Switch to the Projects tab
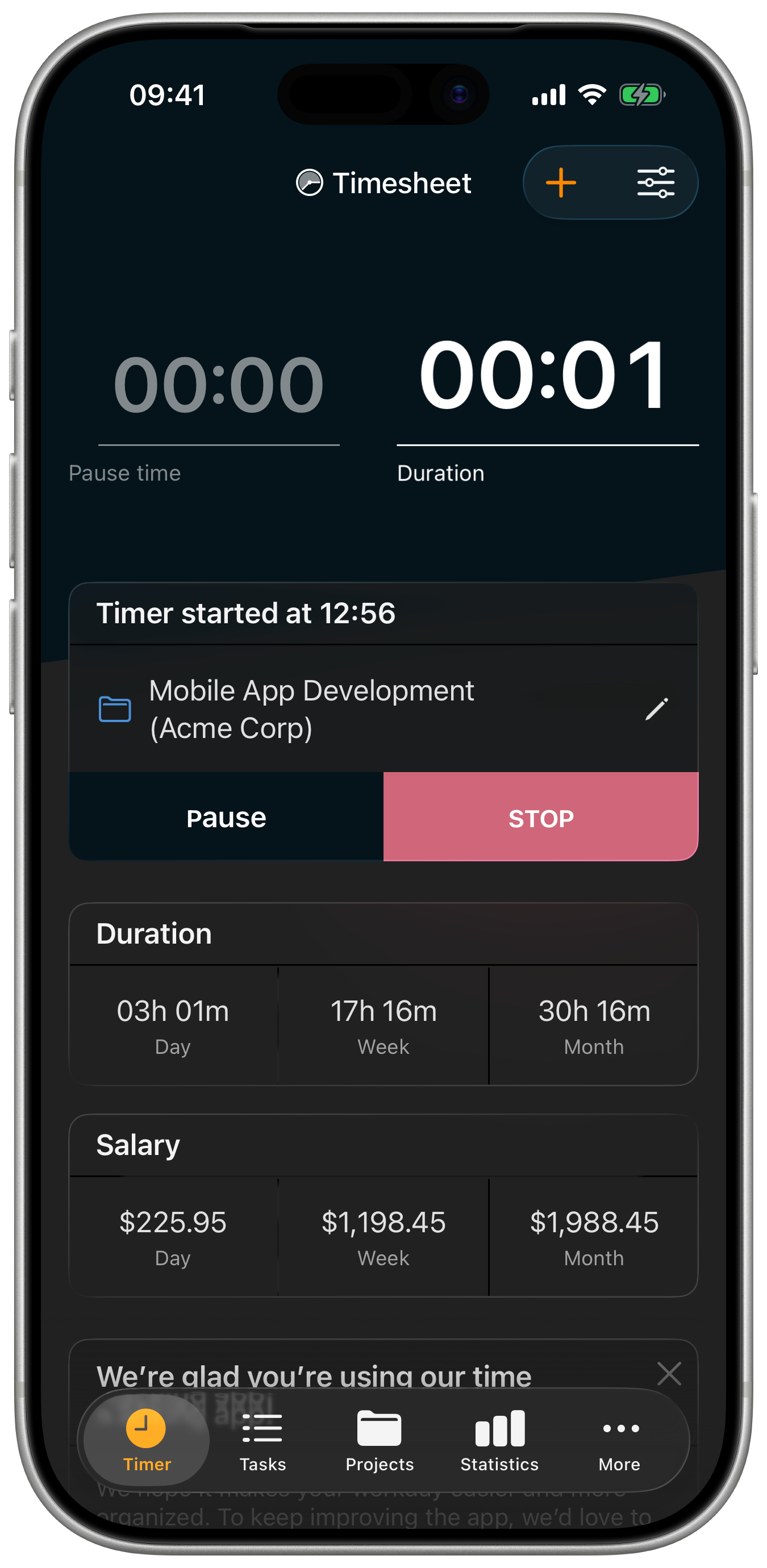Image resolution: width=767 pixels, height=1568 pixels. [x=380, y=1441]
